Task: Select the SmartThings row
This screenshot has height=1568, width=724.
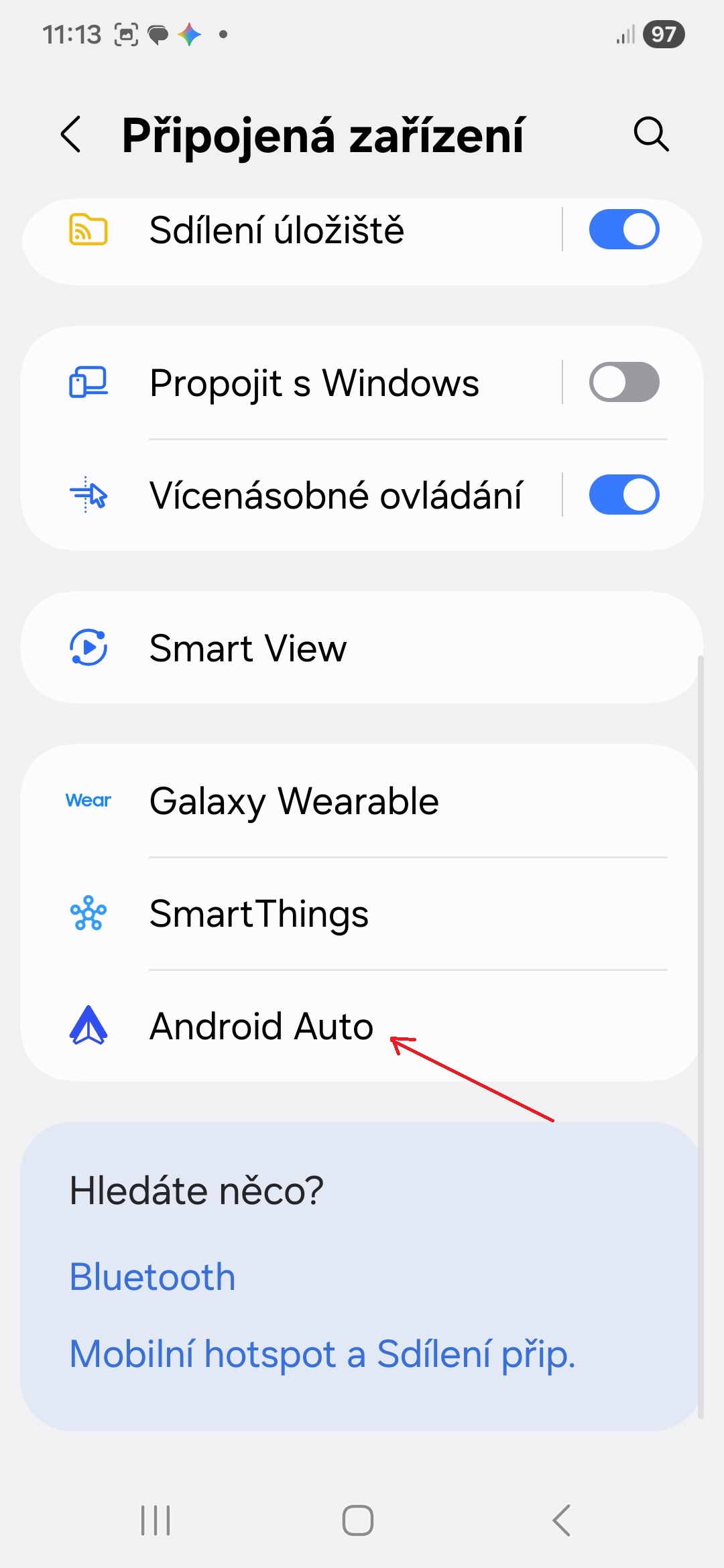Action: click(362, 913)
